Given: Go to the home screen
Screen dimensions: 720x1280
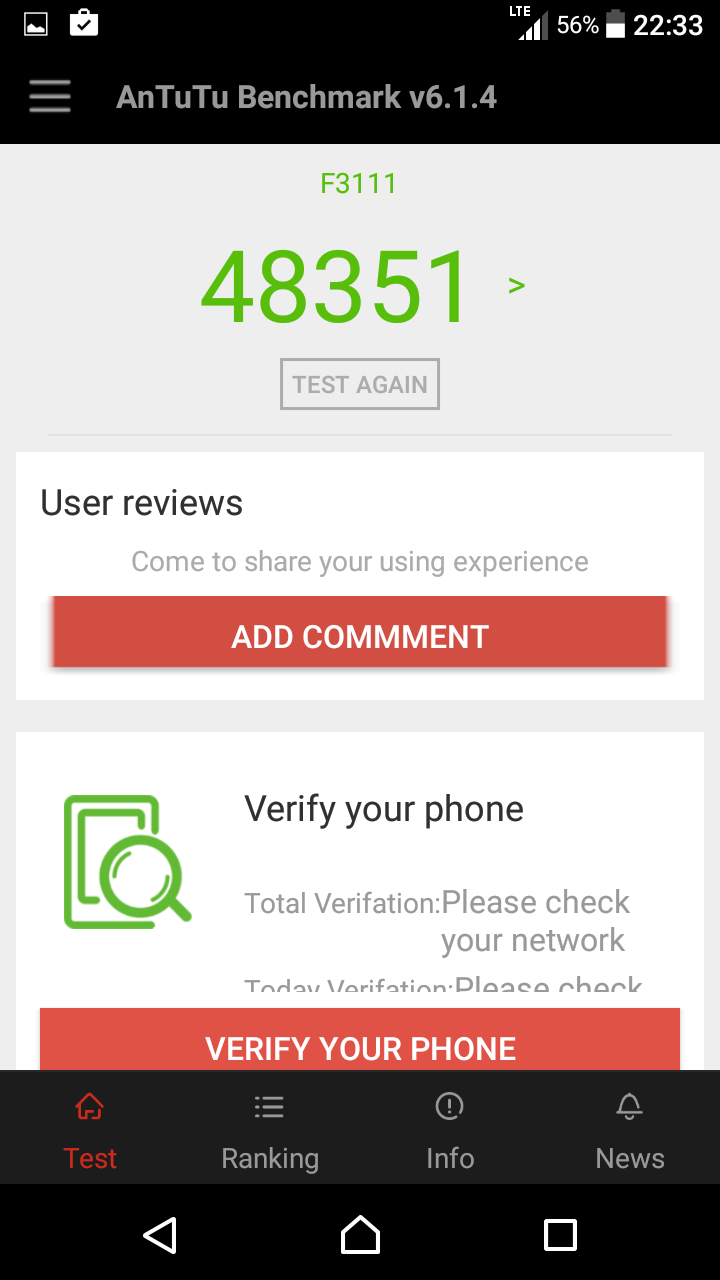Looking at the screenshot, I should 360,1235.
